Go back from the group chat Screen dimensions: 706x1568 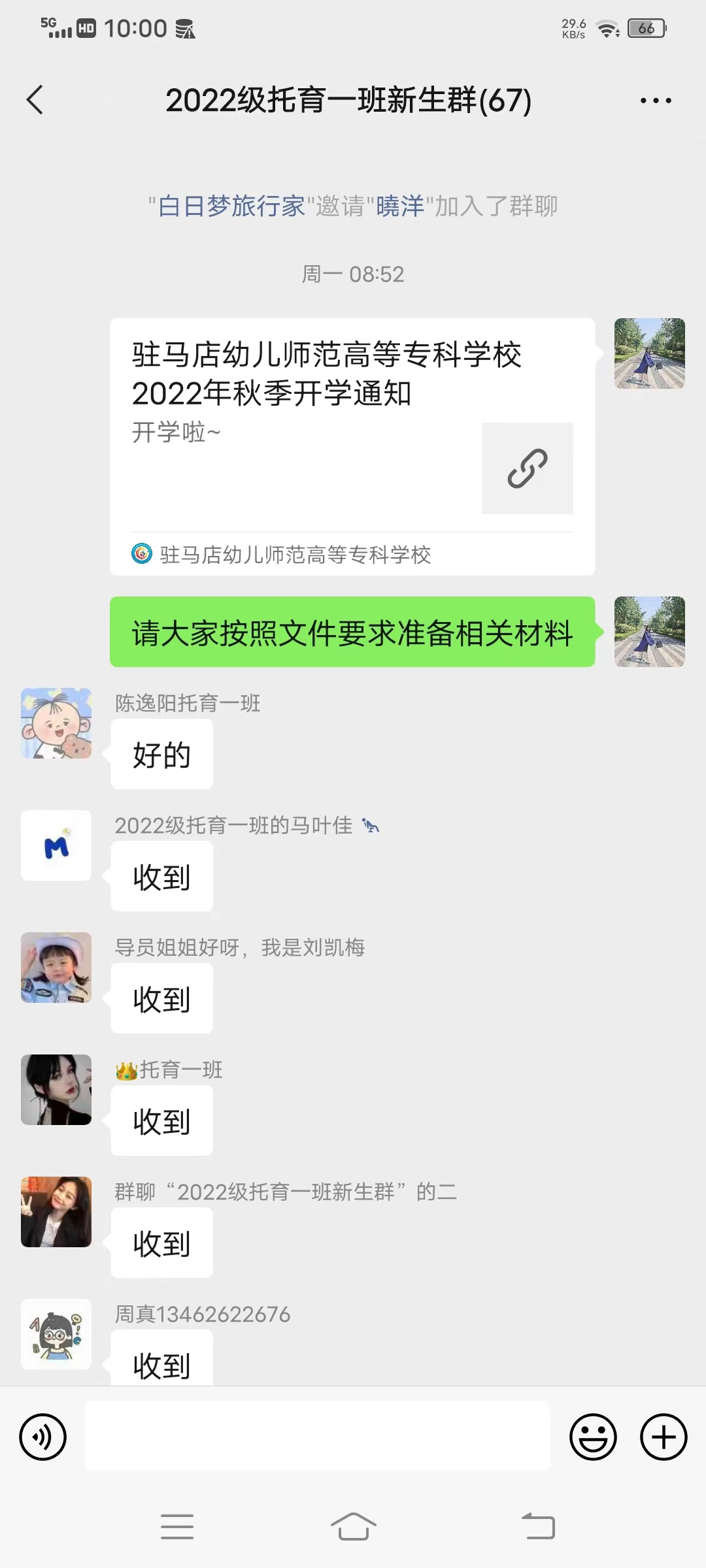pyautogui.click(x=35, y=100)
